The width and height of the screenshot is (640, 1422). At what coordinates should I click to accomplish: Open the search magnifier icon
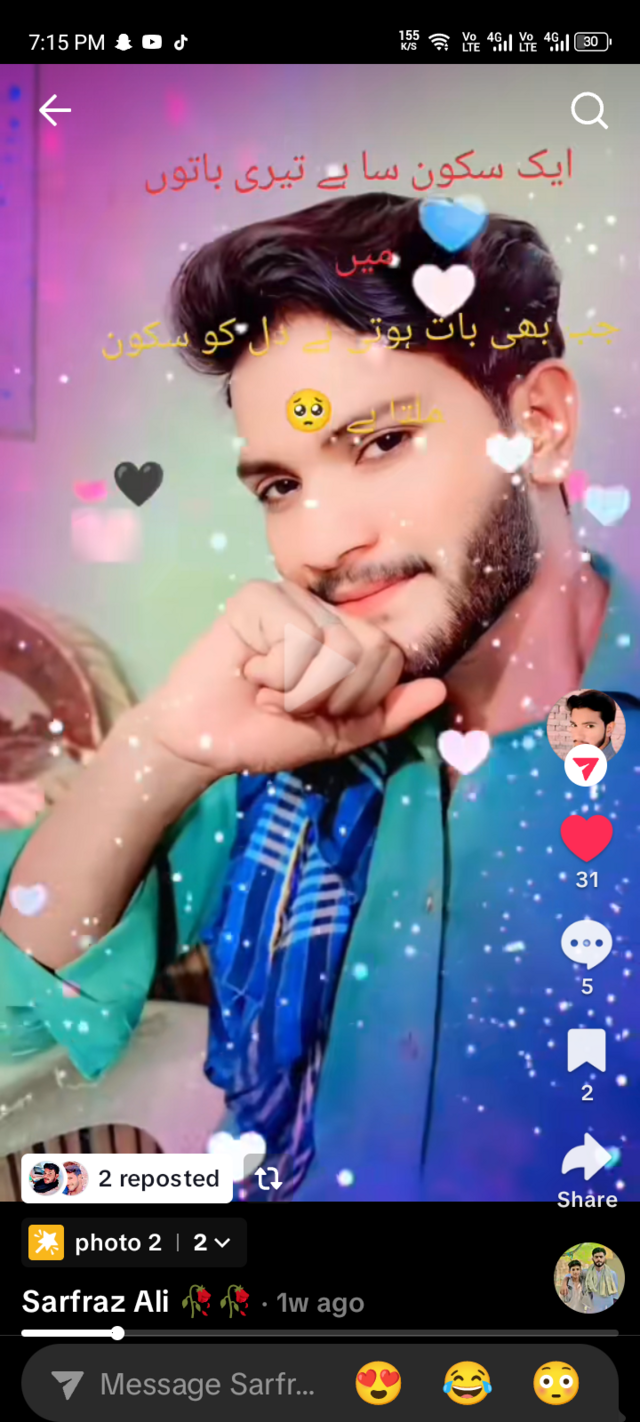589,111
